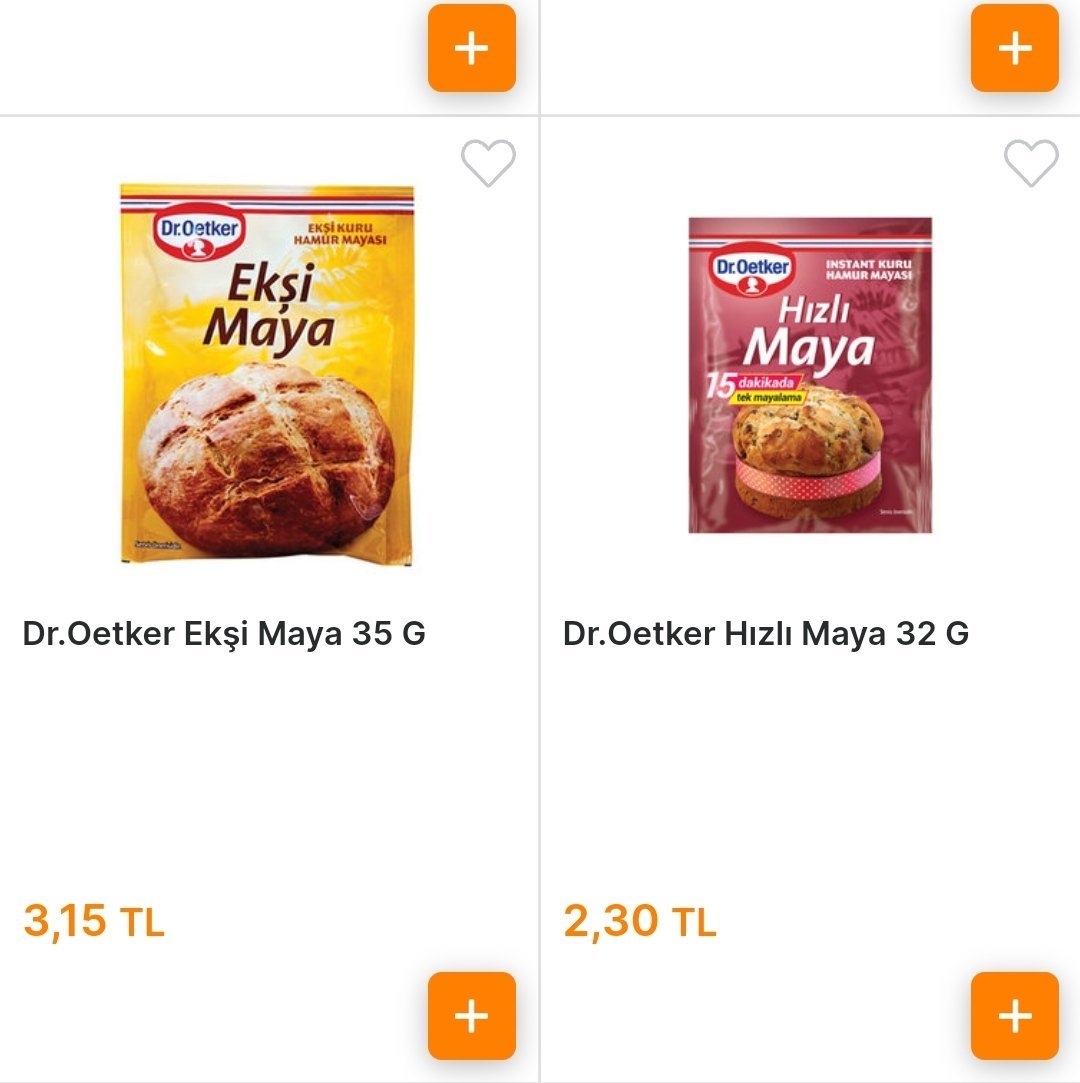The width and height of the screenshot is (1080, 1083).
Task: Favorite the Dr.Oetker Ekşi Maya product
Action: click(x=488, y=163)
